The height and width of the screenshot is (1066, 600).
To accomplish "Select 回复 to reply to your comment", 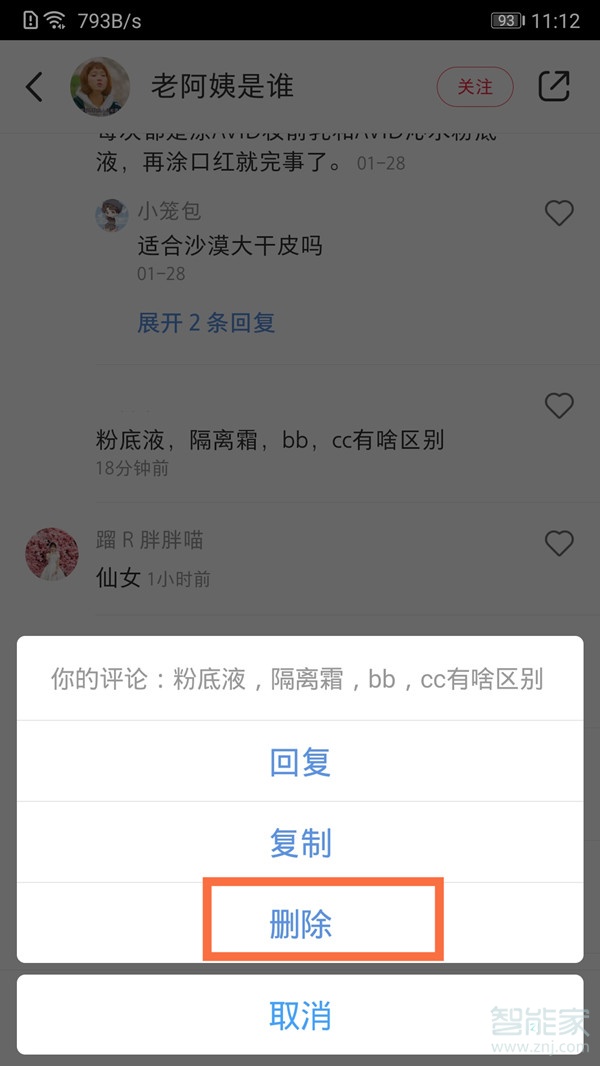I will 300,762.
